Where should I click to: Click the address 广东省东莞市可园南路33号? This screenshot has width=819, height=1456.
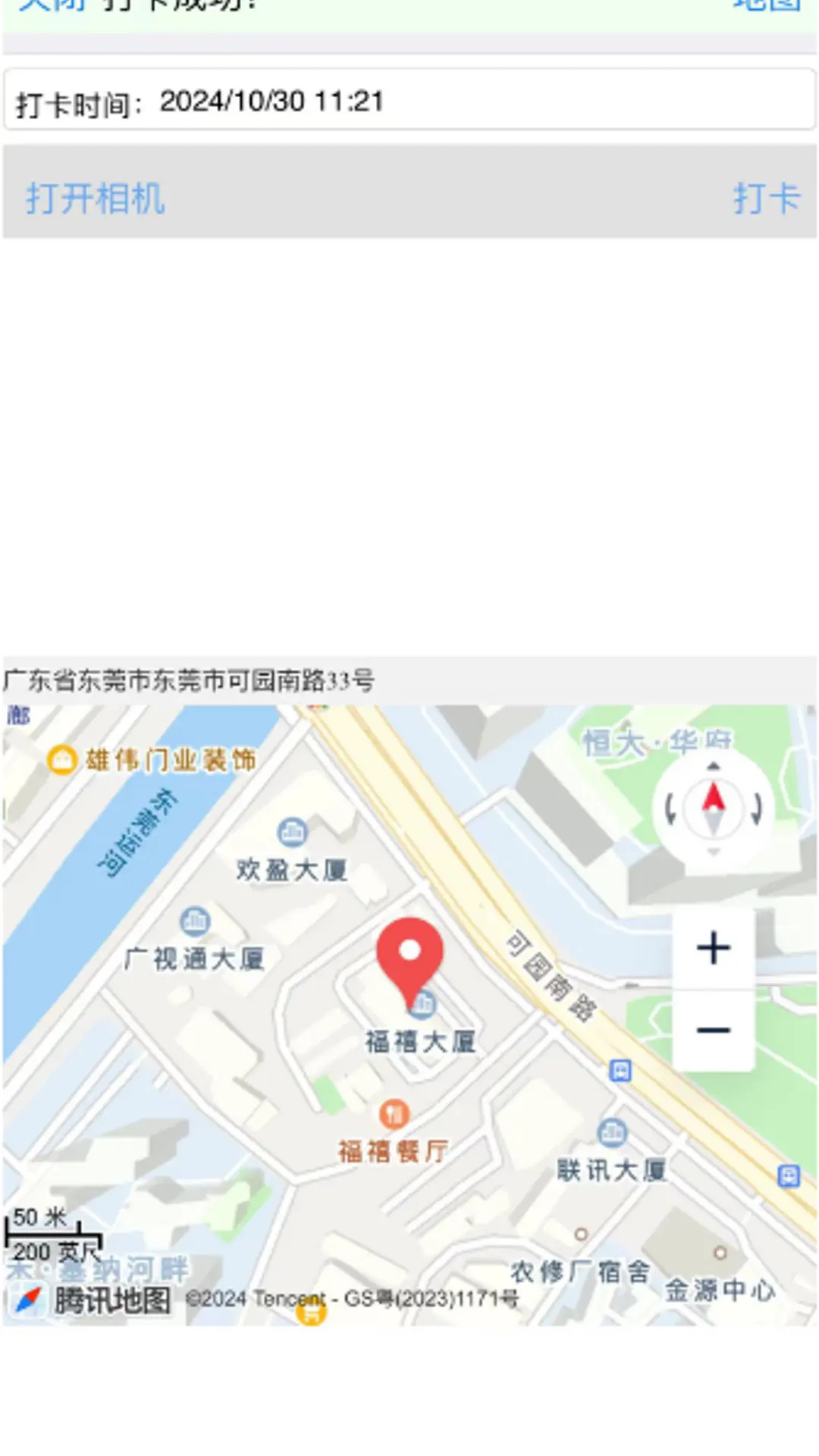[190, 680]
